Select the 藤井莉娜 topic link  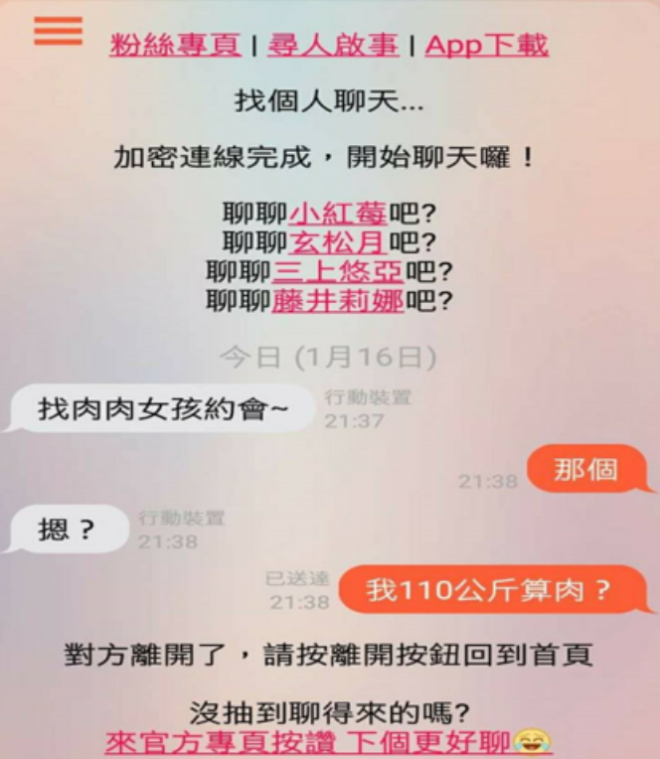click(338, 300)
